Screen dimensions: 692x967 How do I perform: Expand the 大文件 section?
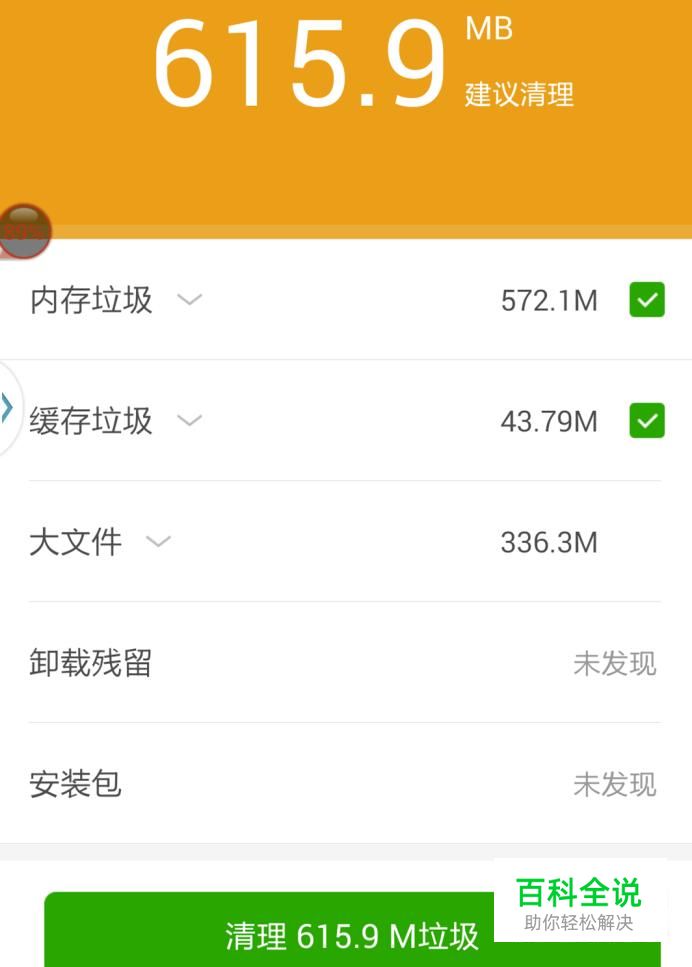click(158, 541)
